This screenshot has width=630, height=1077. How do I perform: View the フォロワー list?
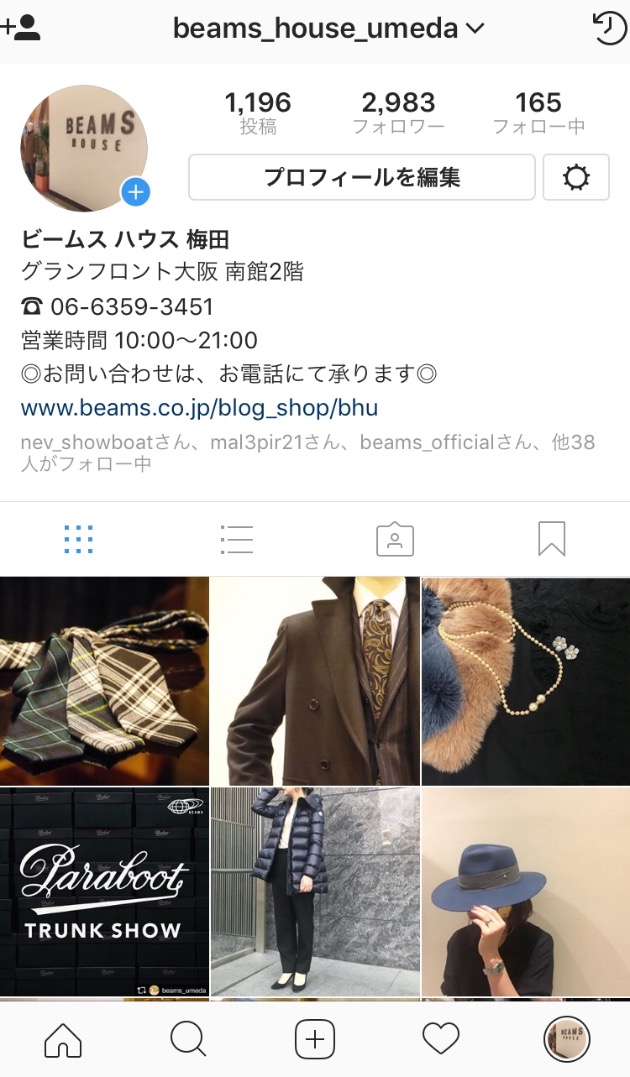[x=398, y=113]
